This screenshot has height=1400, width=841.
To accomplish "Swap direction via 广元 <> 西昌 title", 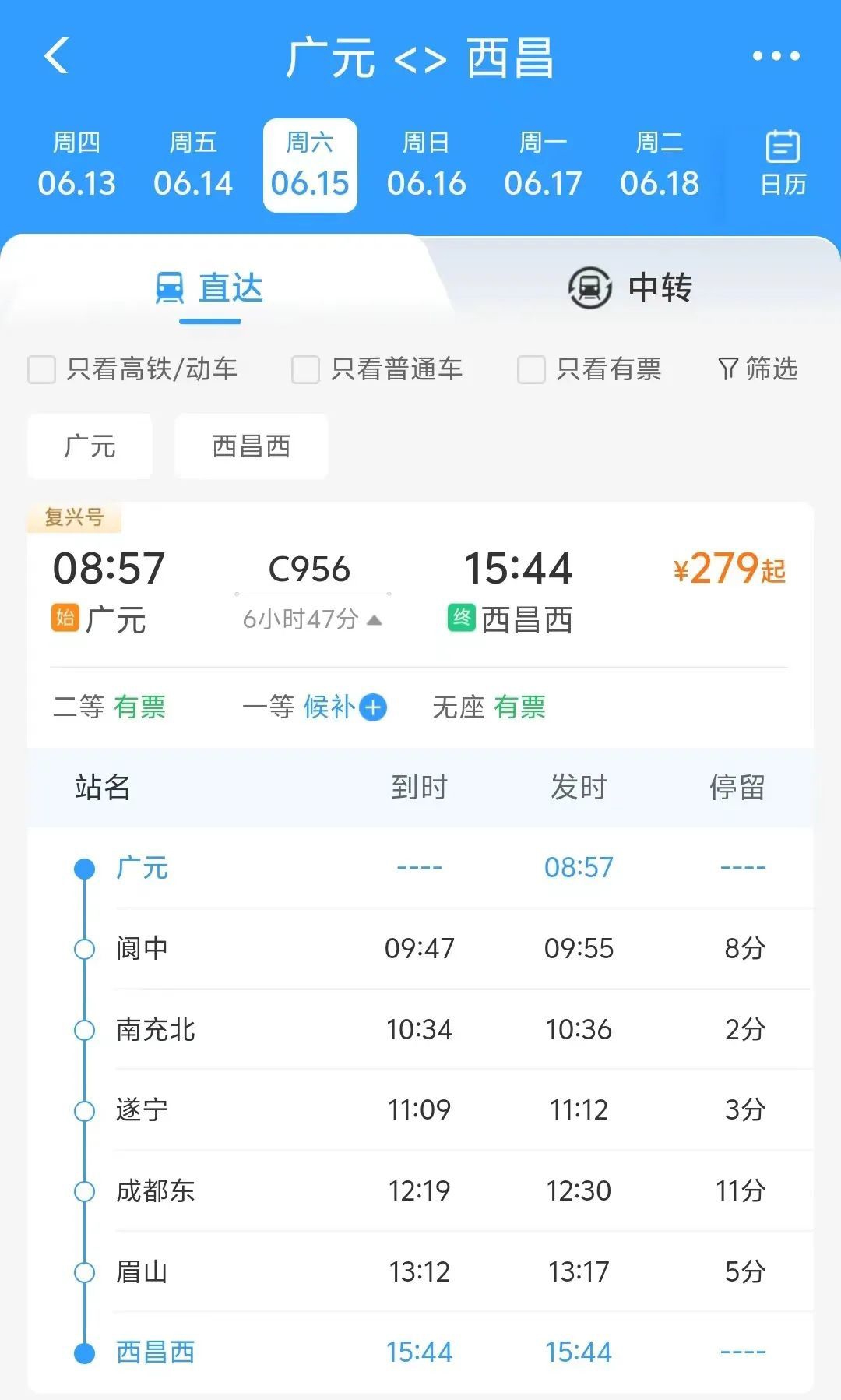I will pos(420,58).
